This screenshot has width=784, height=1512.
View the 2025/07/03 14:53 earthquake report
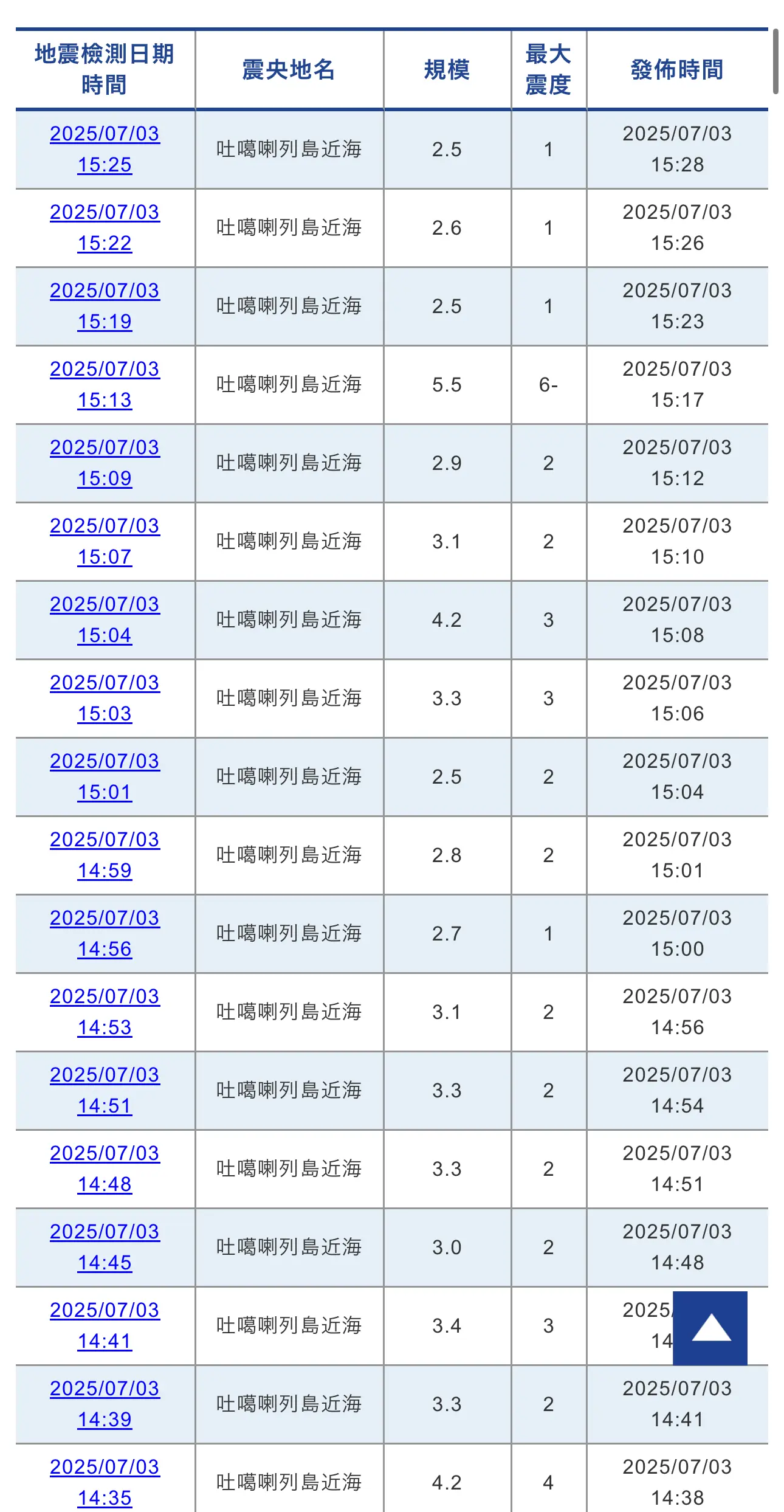pyautogui.click(x=105, y=1012)
